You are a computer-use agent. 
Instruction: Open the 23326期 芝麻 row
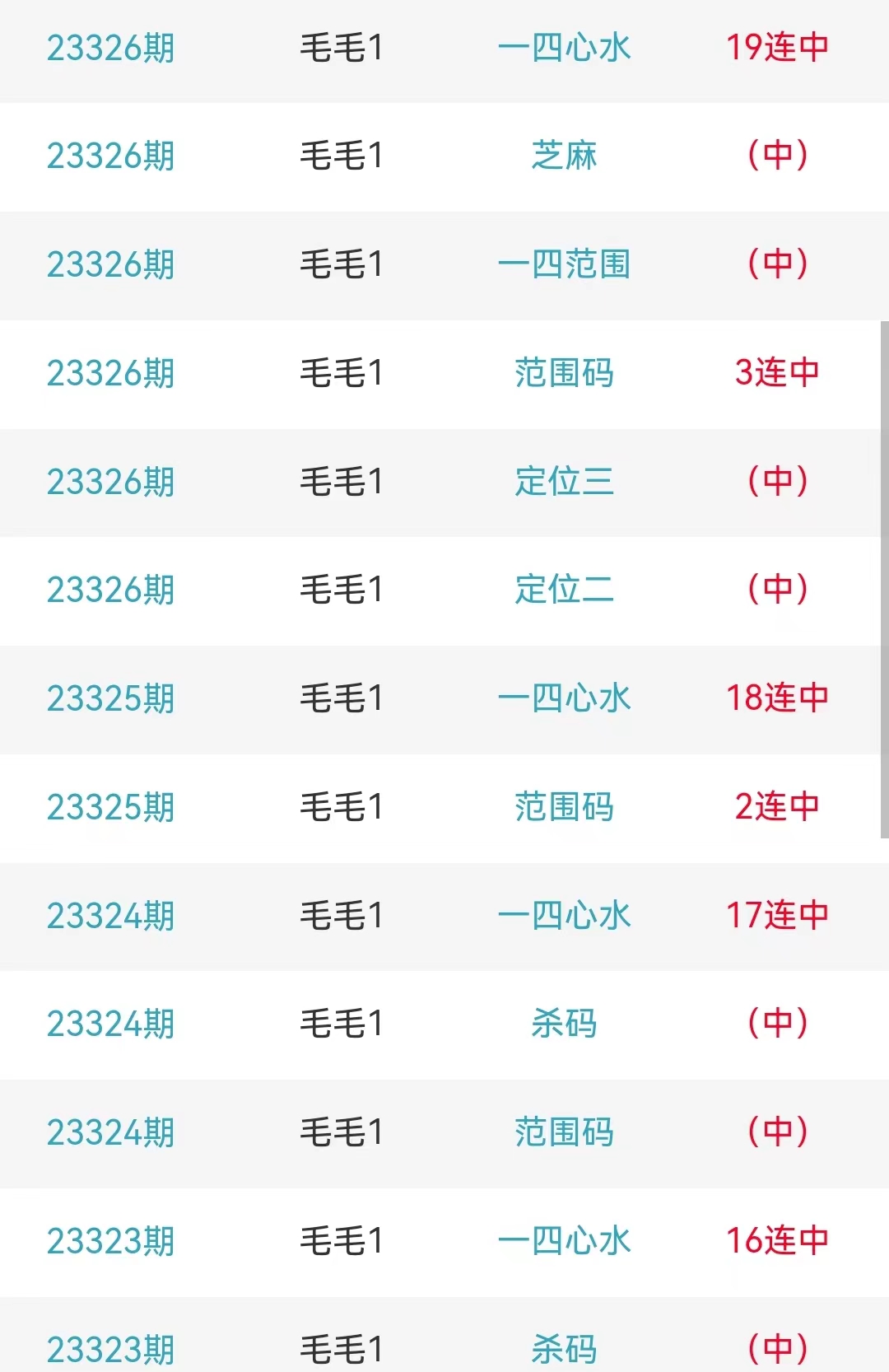tap(564, 156)
